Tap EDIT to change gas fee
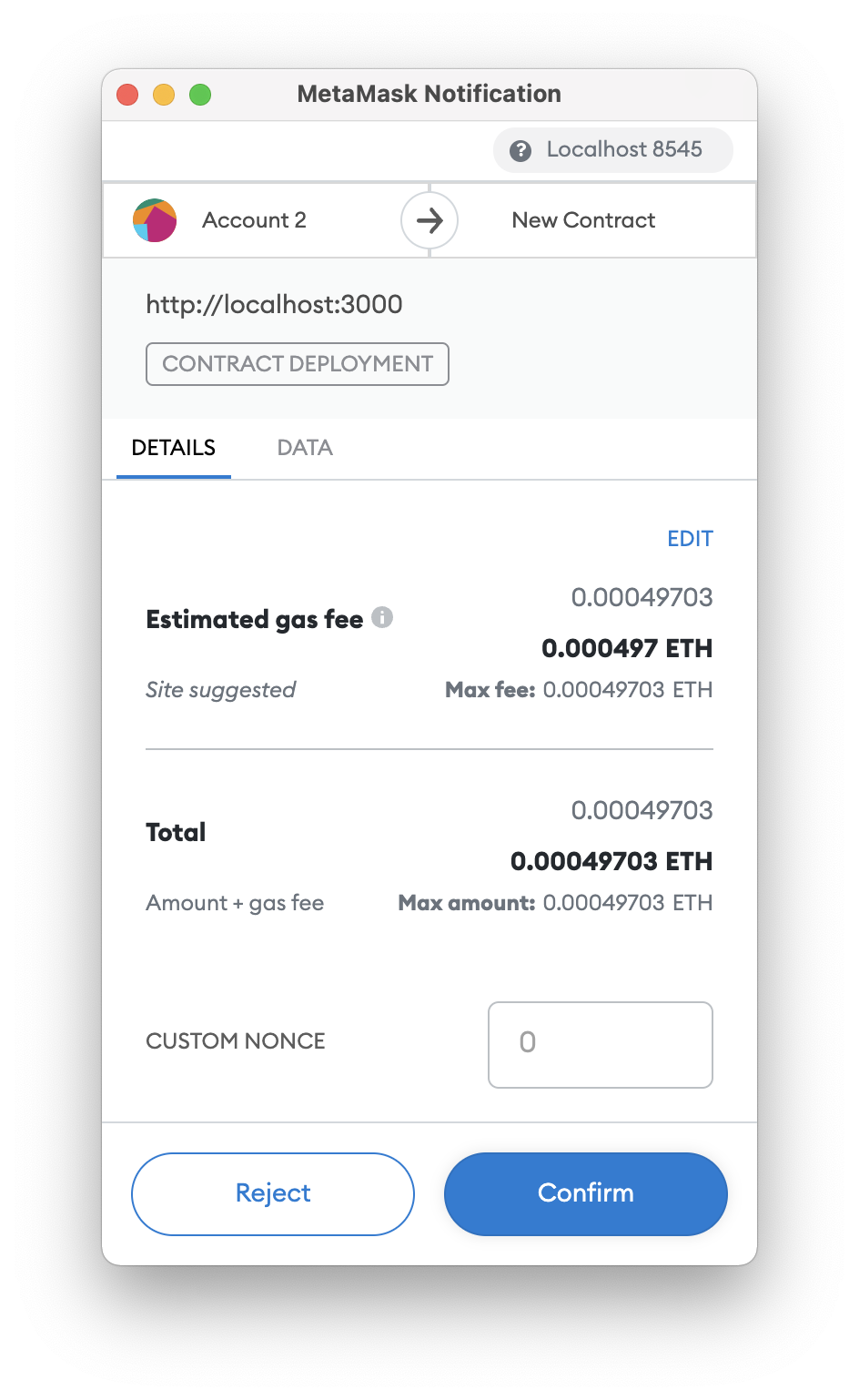The height and width of the screenshot is (1400, 859). point(690,539)
